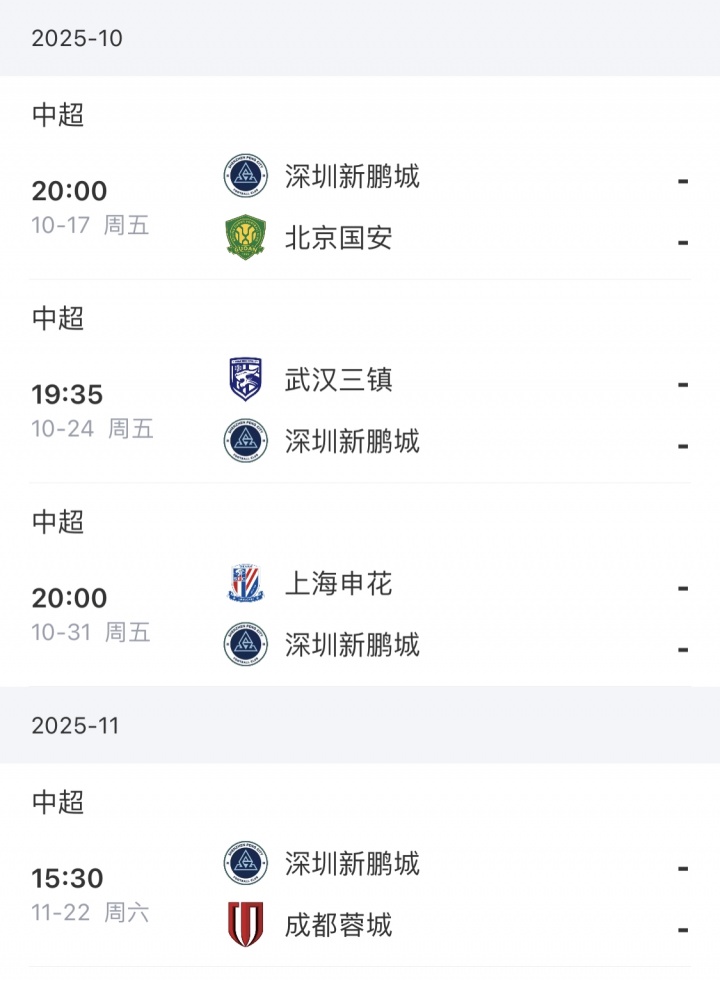Open the 10-17 match against 北京国安
This screenshot has height=981, width=720.
tap(360, 207)
